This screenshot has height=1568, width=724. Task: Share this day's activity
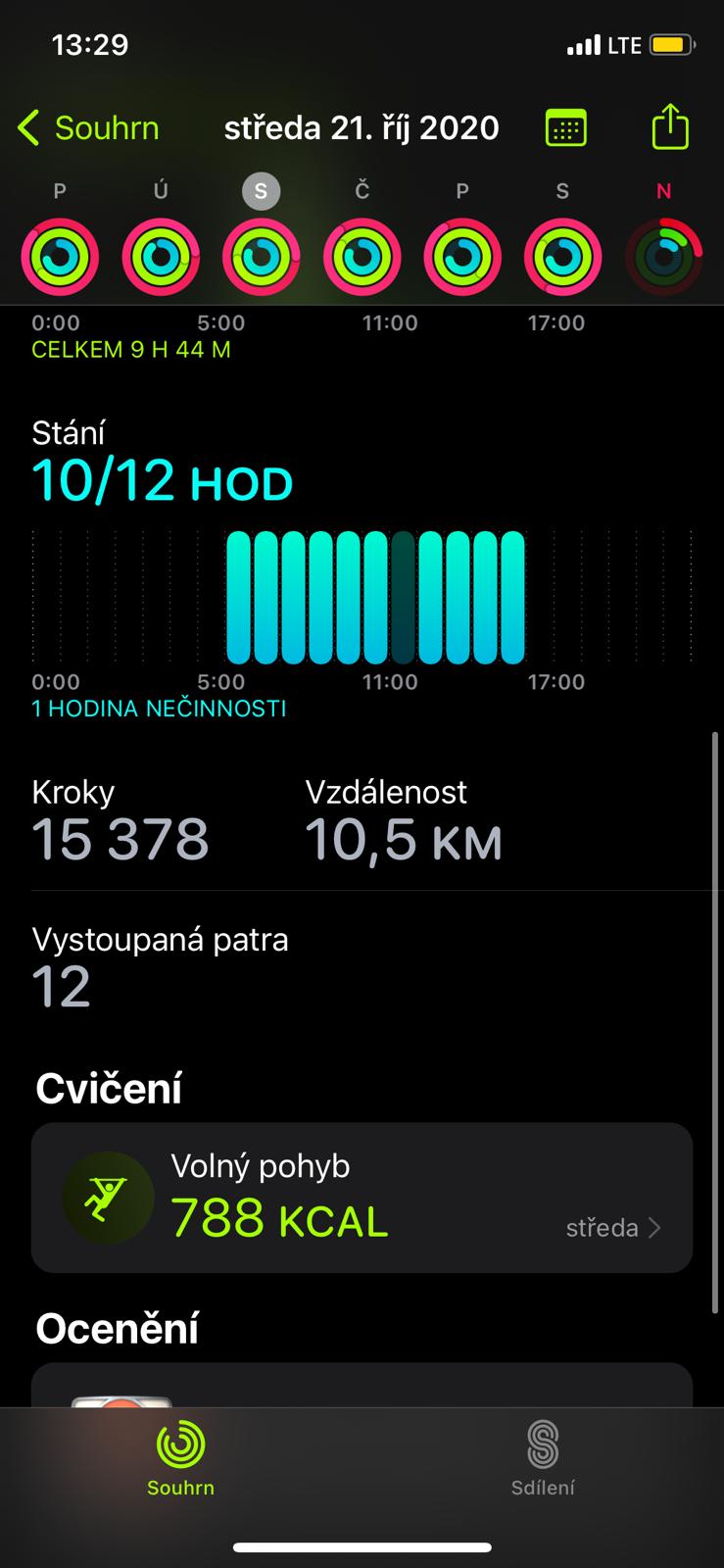(x=670, y=126)
